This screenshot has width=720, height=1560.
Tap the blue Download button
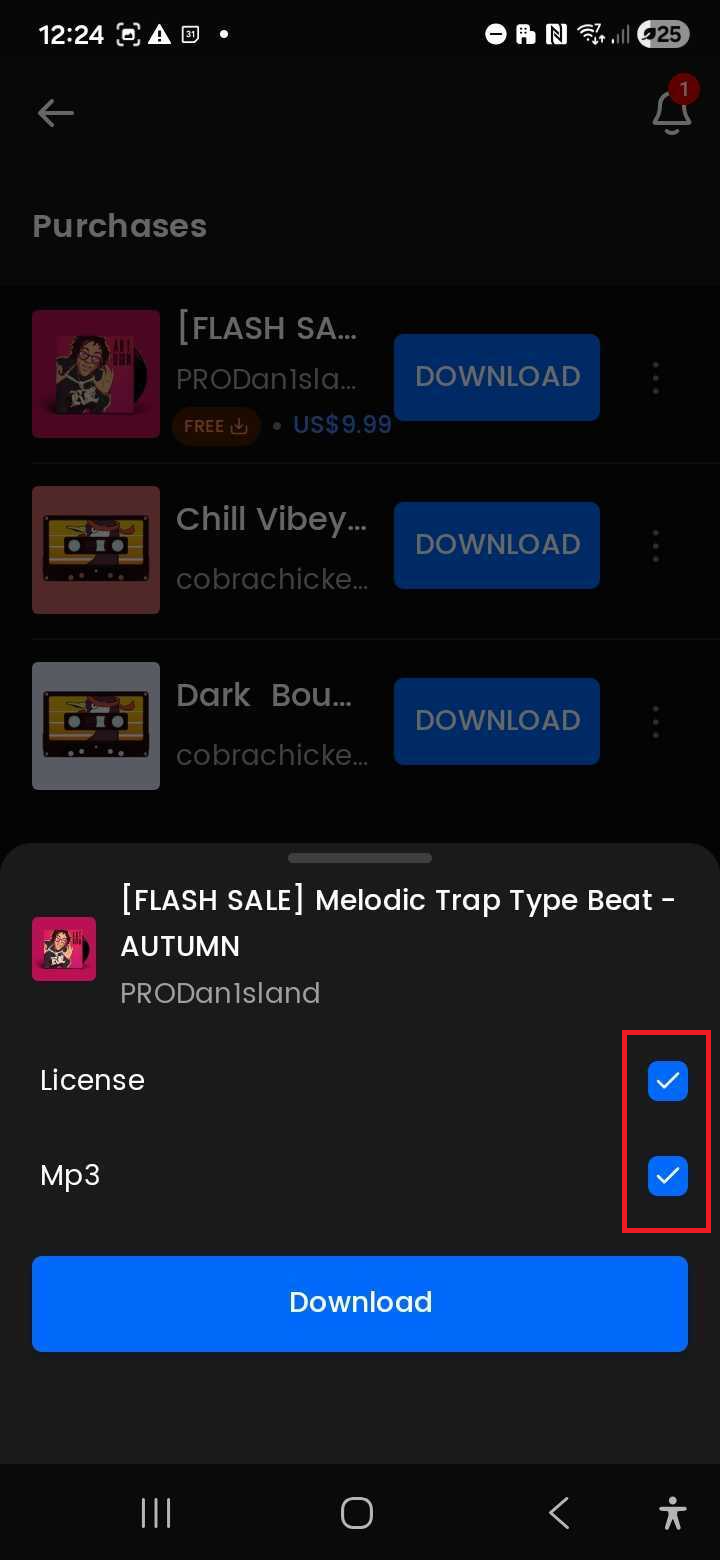360,1303
